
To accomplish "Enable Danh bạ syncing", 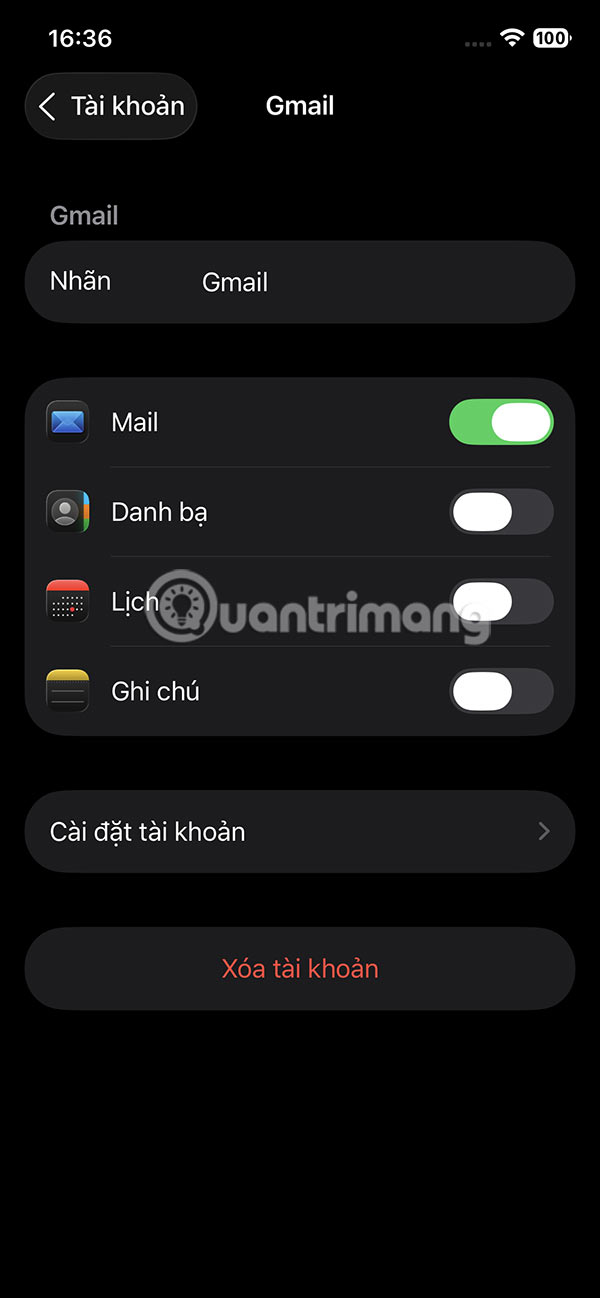I will (501, 512).
